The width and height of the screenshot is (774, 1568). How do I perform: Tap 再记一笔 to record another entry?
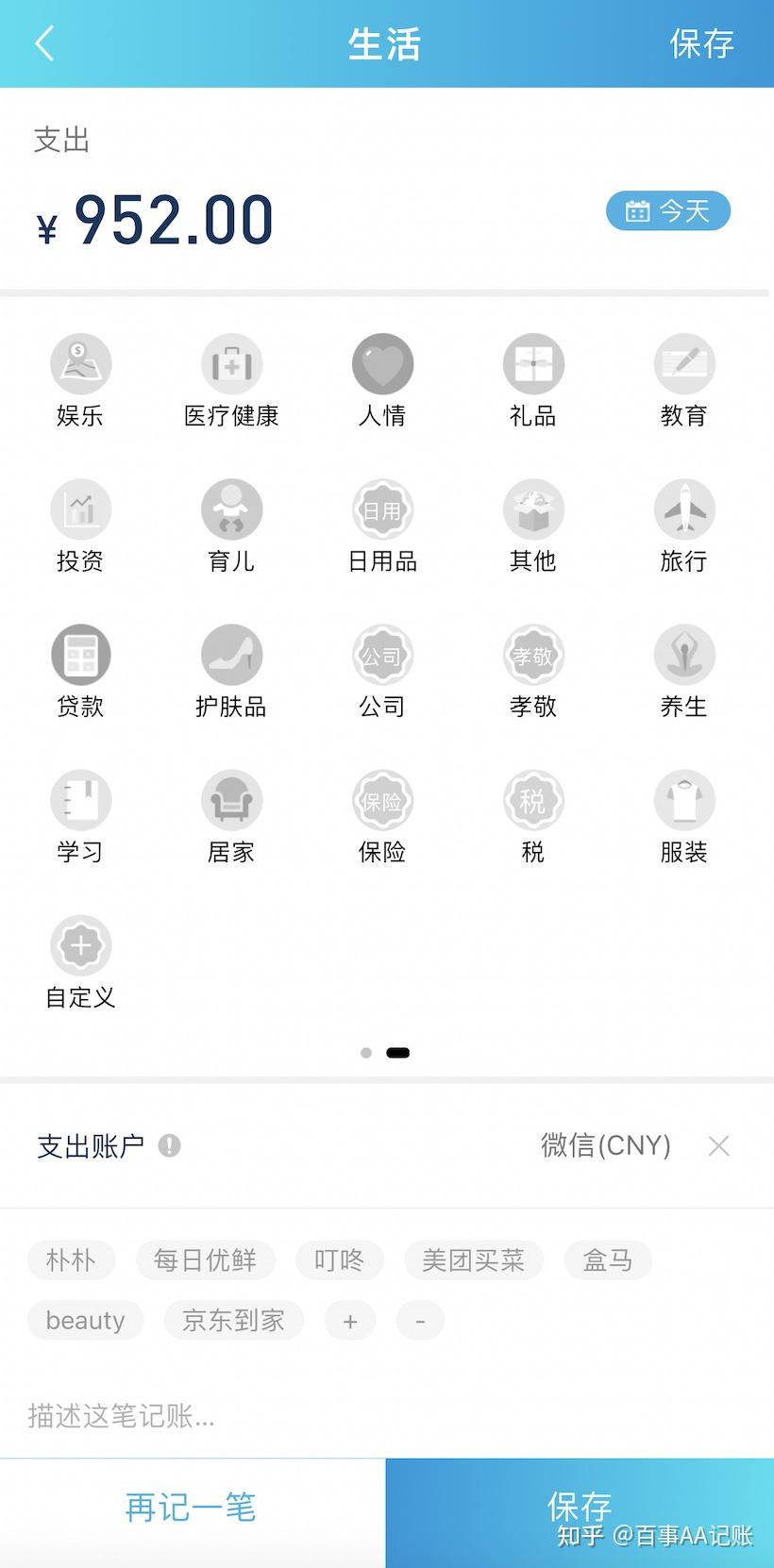click(x=192, y=1508)
